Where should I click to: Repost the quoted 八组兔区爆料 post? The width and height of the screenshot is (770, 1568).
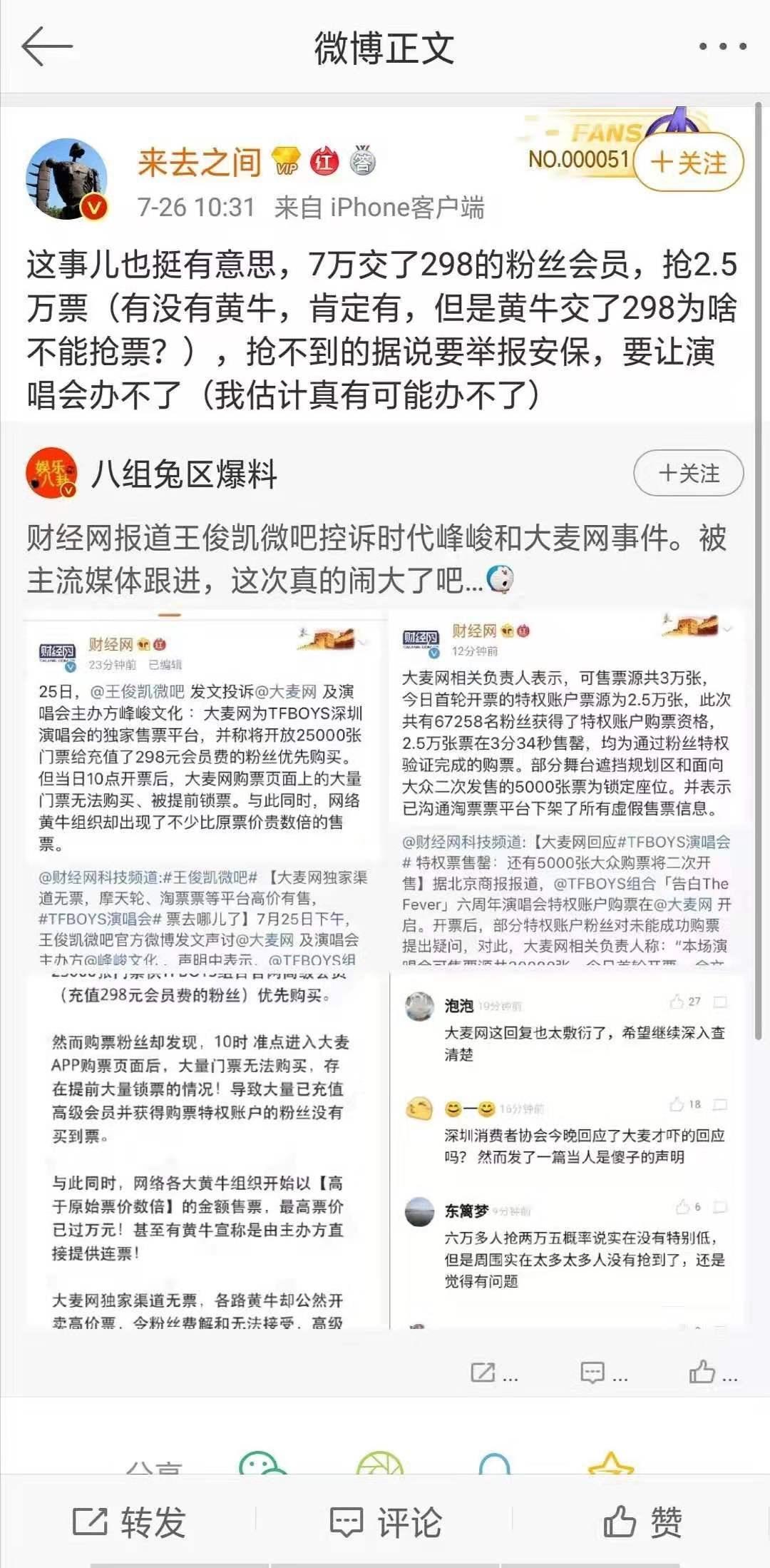[x=493, y=1372]
